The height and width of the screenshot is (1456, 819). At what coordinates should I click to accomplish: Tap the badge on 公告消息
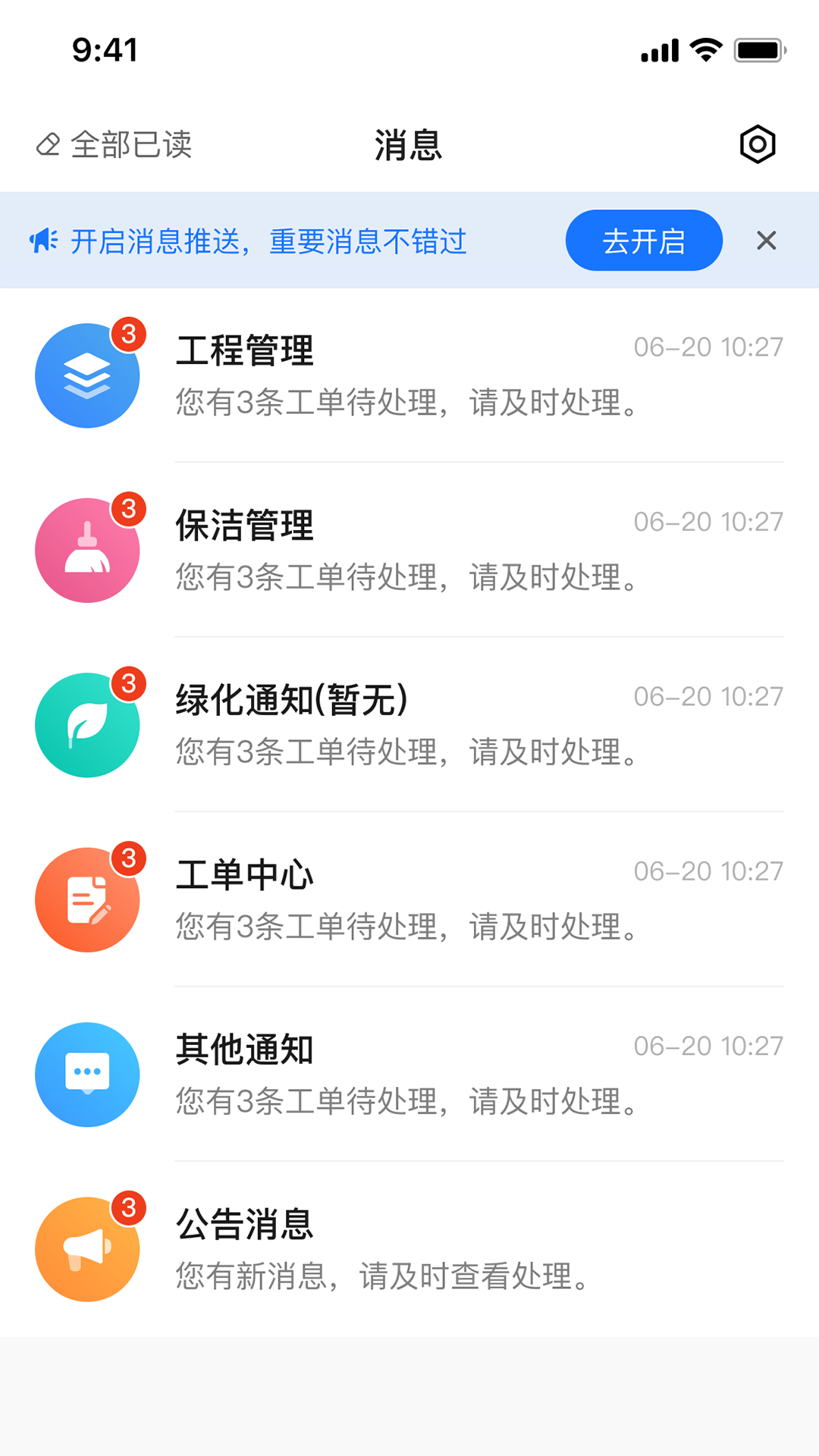tap(129, 1206)
